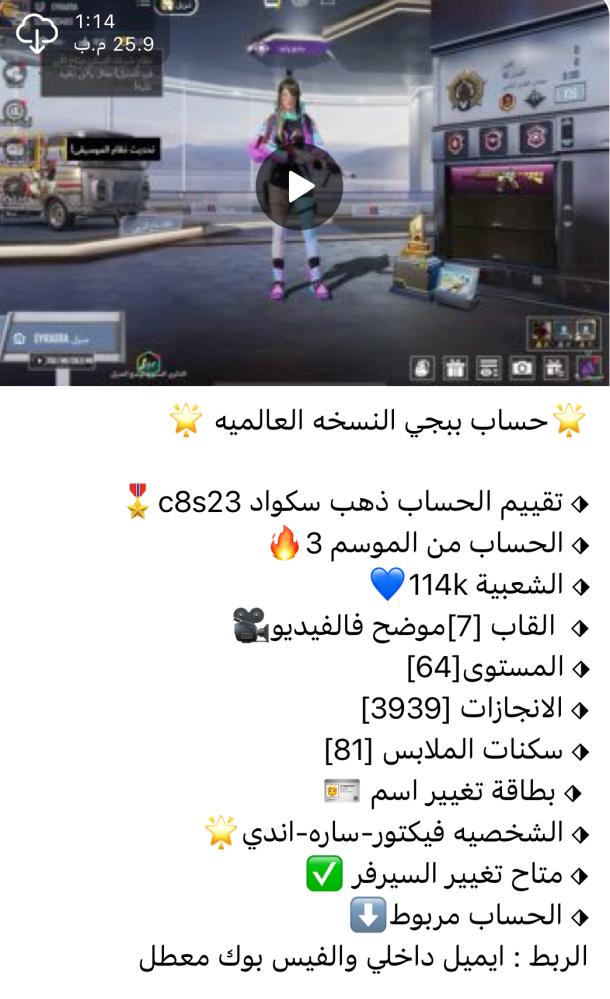Download the video with the cloud icon
The image size is (610, 999).
(x=38, y=33)
